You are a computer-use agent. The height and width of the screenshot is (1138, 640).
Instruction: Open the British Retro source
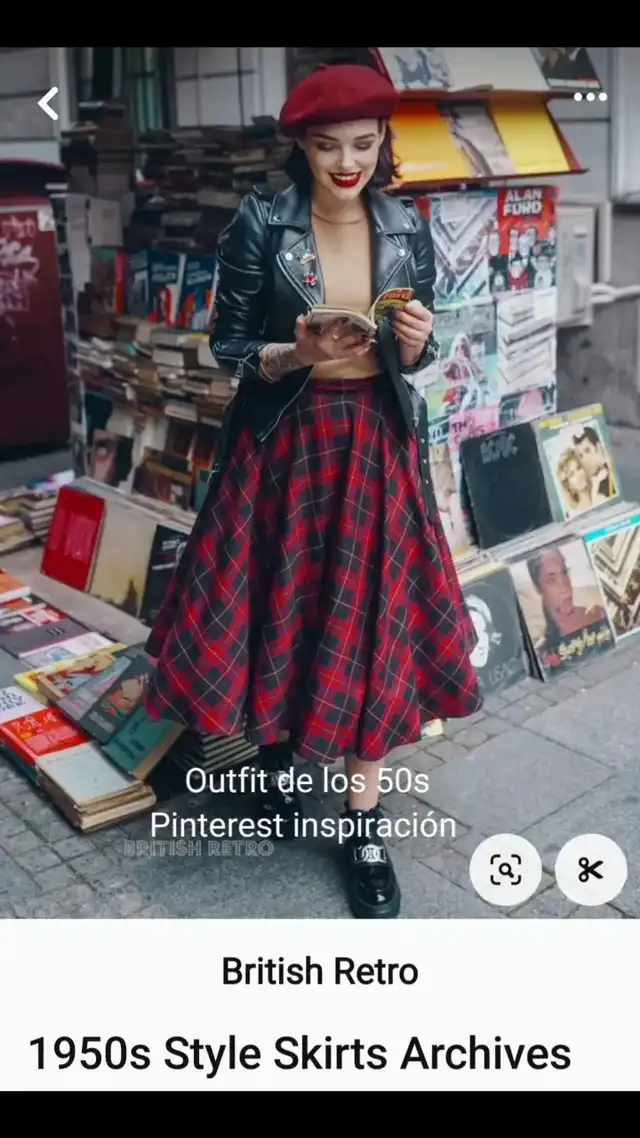[x=320, y=970]
